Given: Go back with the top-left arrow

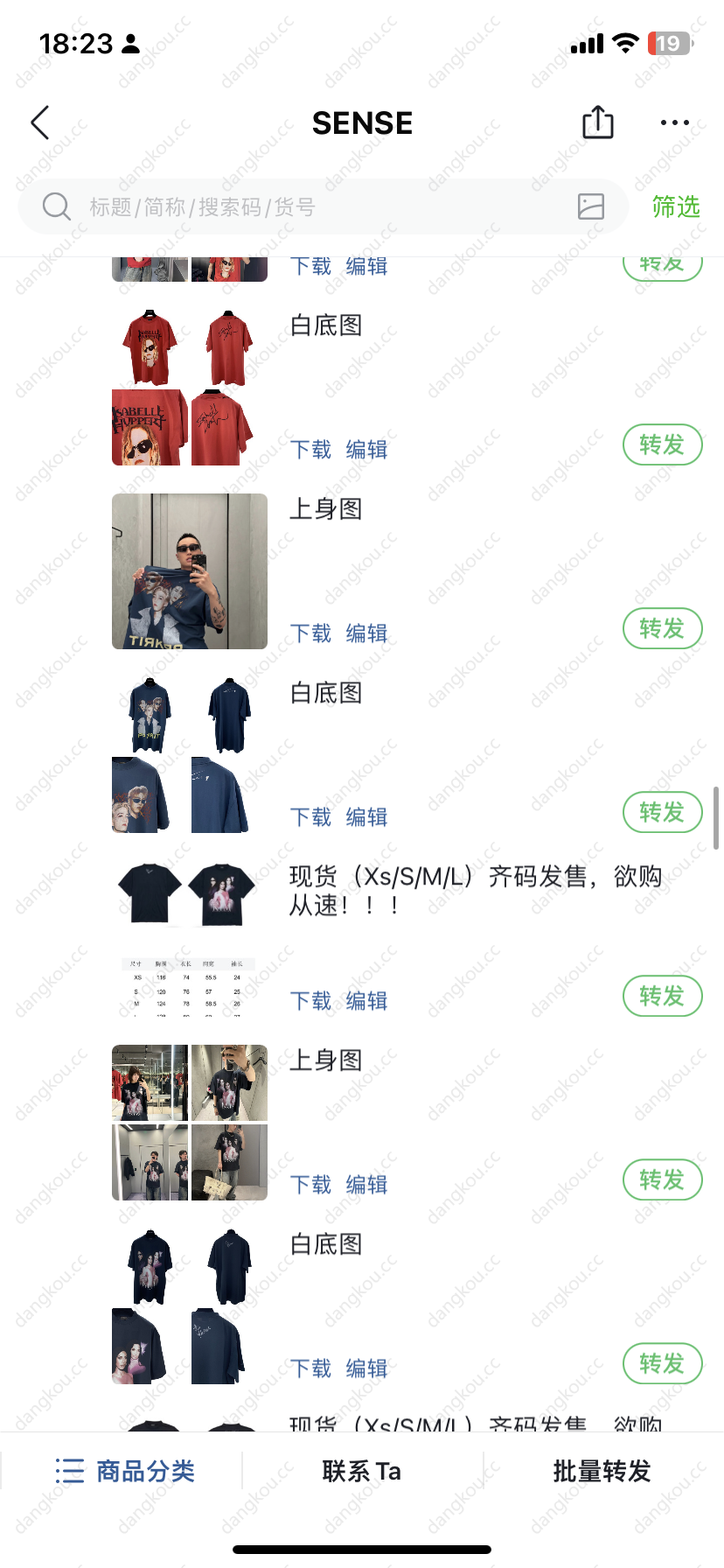Looking at the screenshot, I should point(40,123).
